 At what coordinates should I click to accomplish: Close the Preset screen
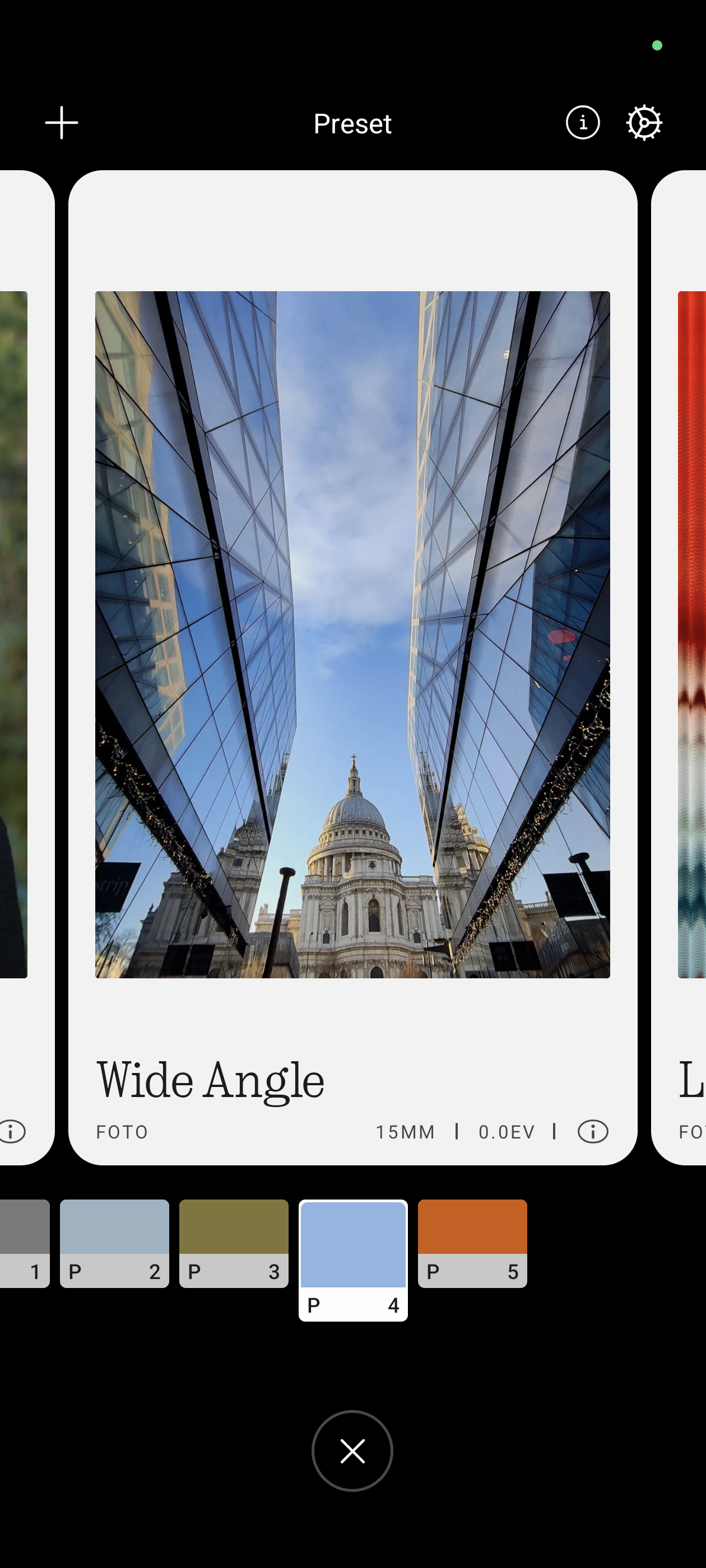click(x=352, y=1450)
